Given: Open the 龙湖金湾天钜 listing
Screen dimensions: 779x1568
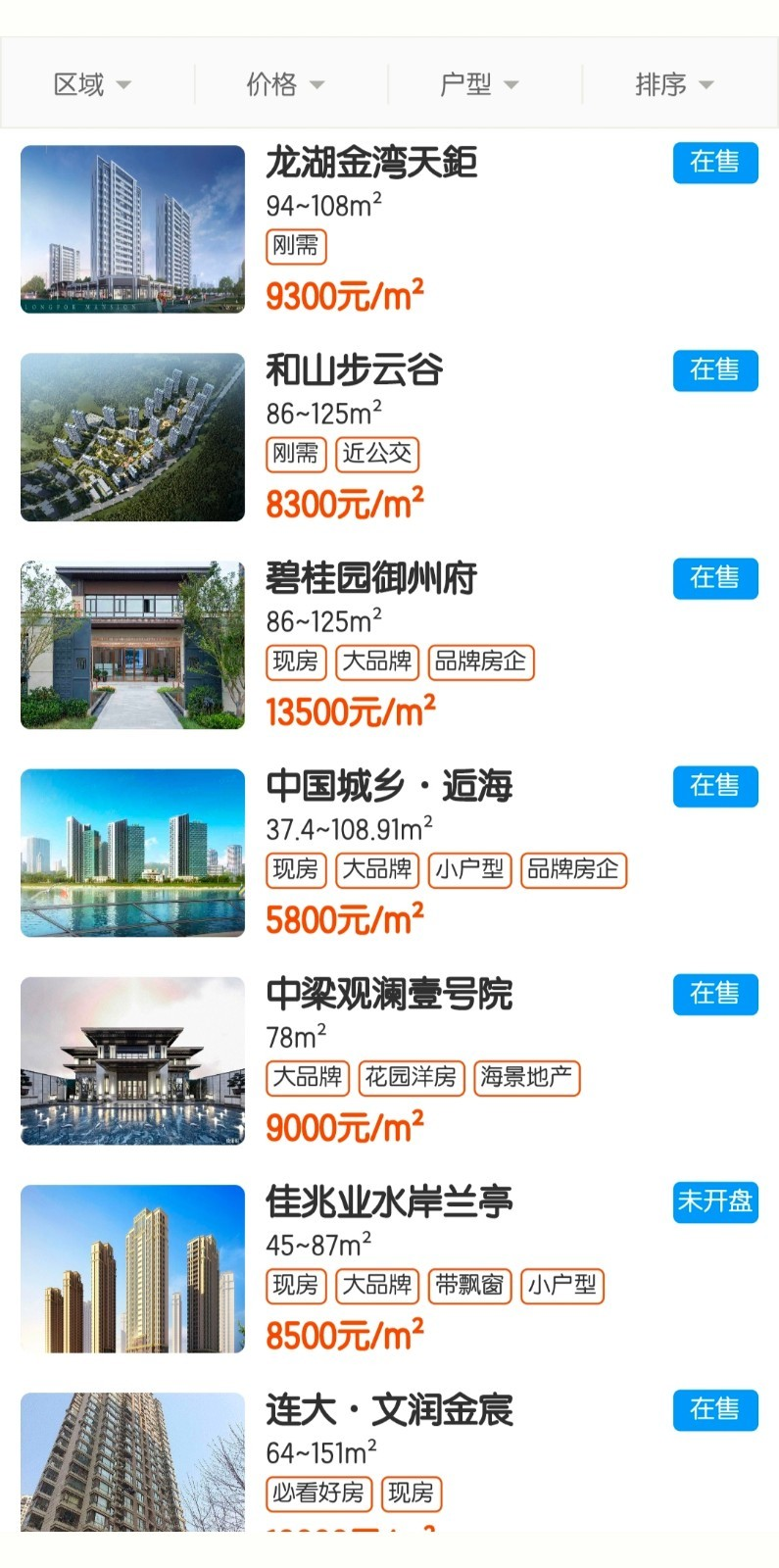Looking at the screenshot, I should point(372,164).
